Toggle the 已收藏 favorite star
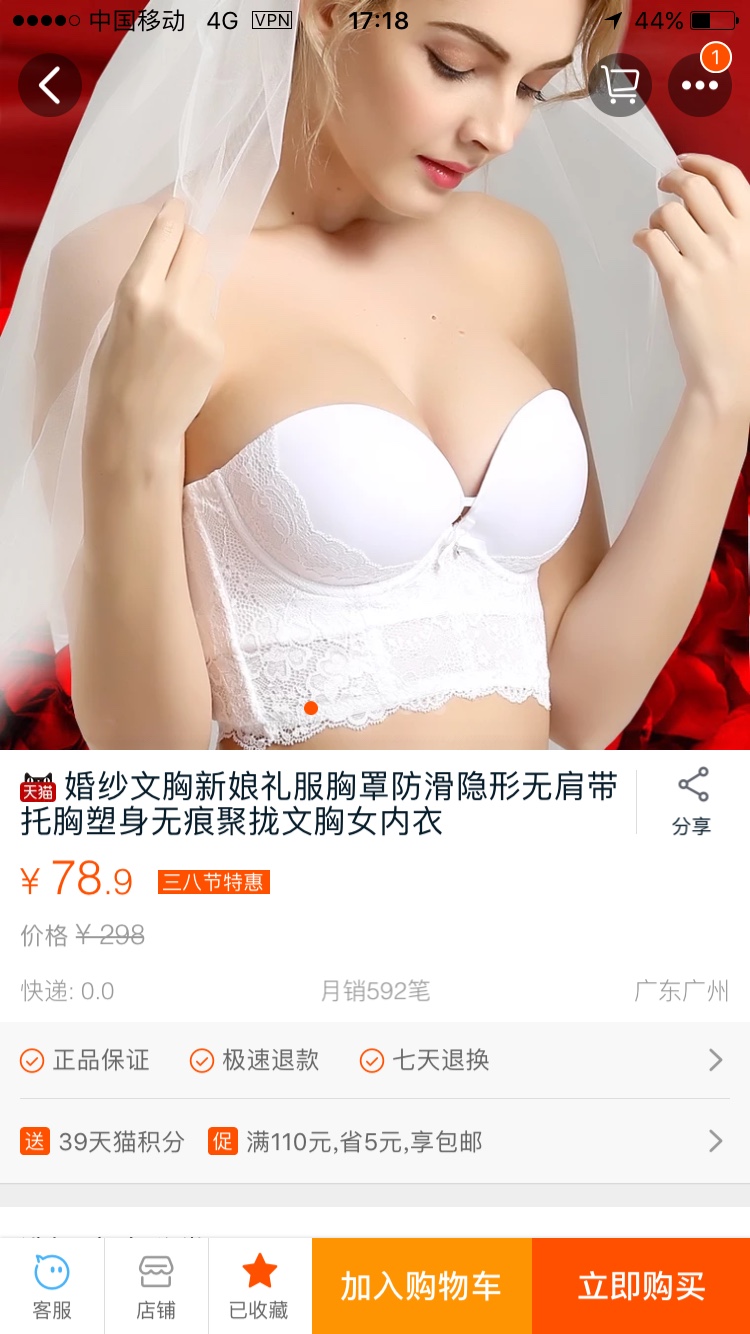The image size is (750, 1334). point(259,1286)
